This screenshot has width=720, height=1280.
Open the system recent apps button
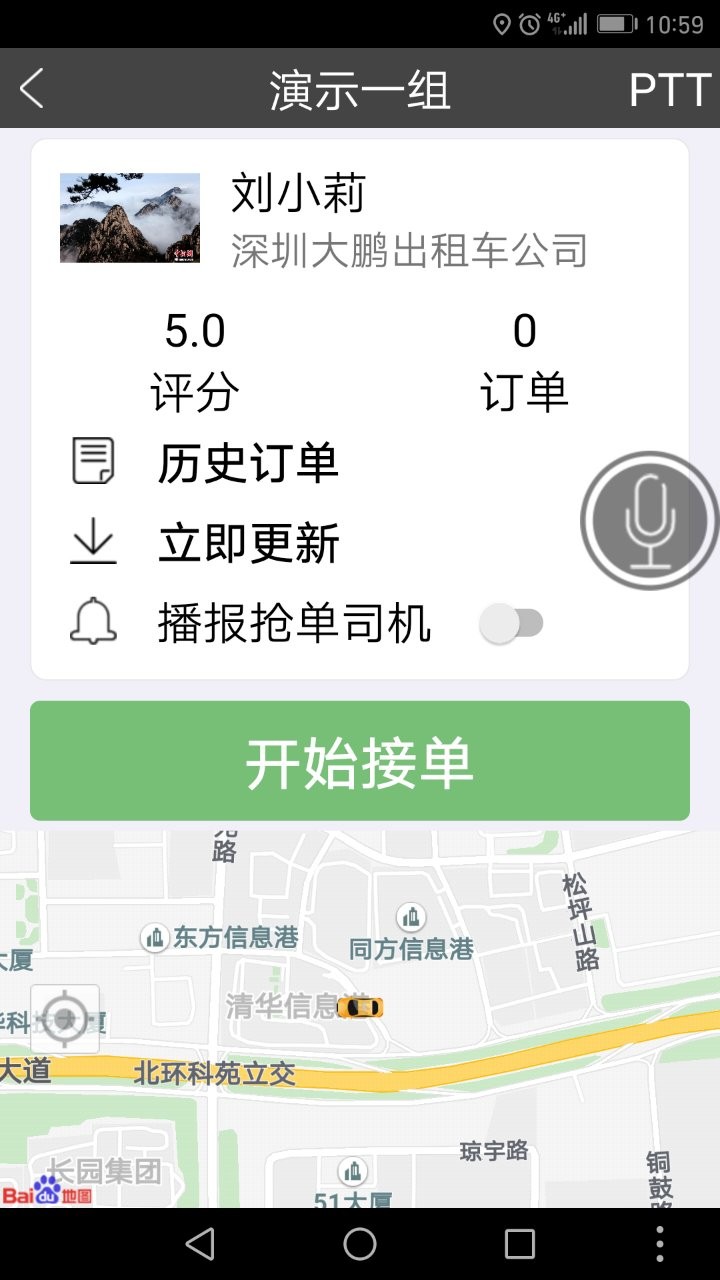pos(520,1244)
